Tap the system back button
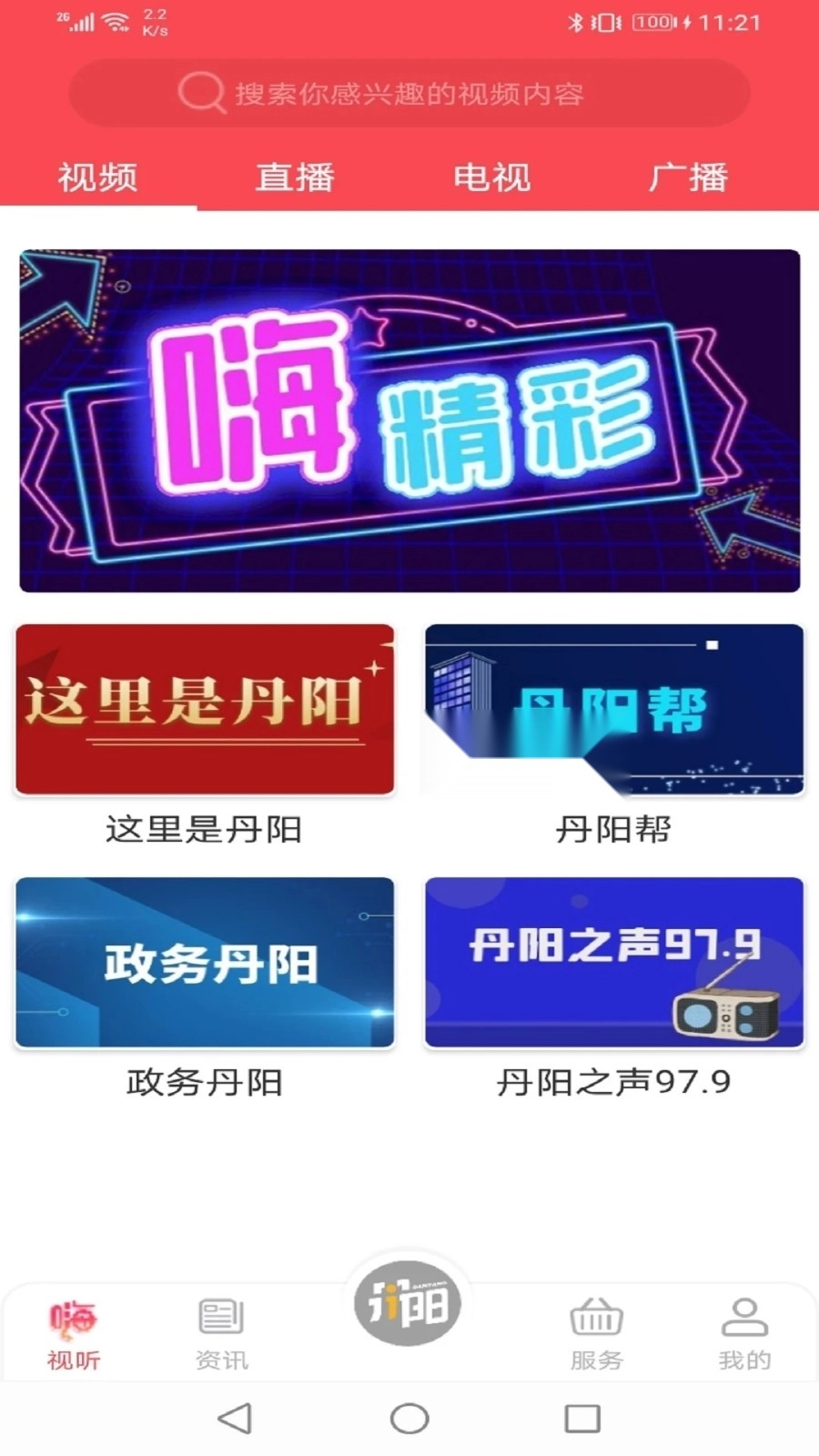819x1456 pixels. 235,1418
